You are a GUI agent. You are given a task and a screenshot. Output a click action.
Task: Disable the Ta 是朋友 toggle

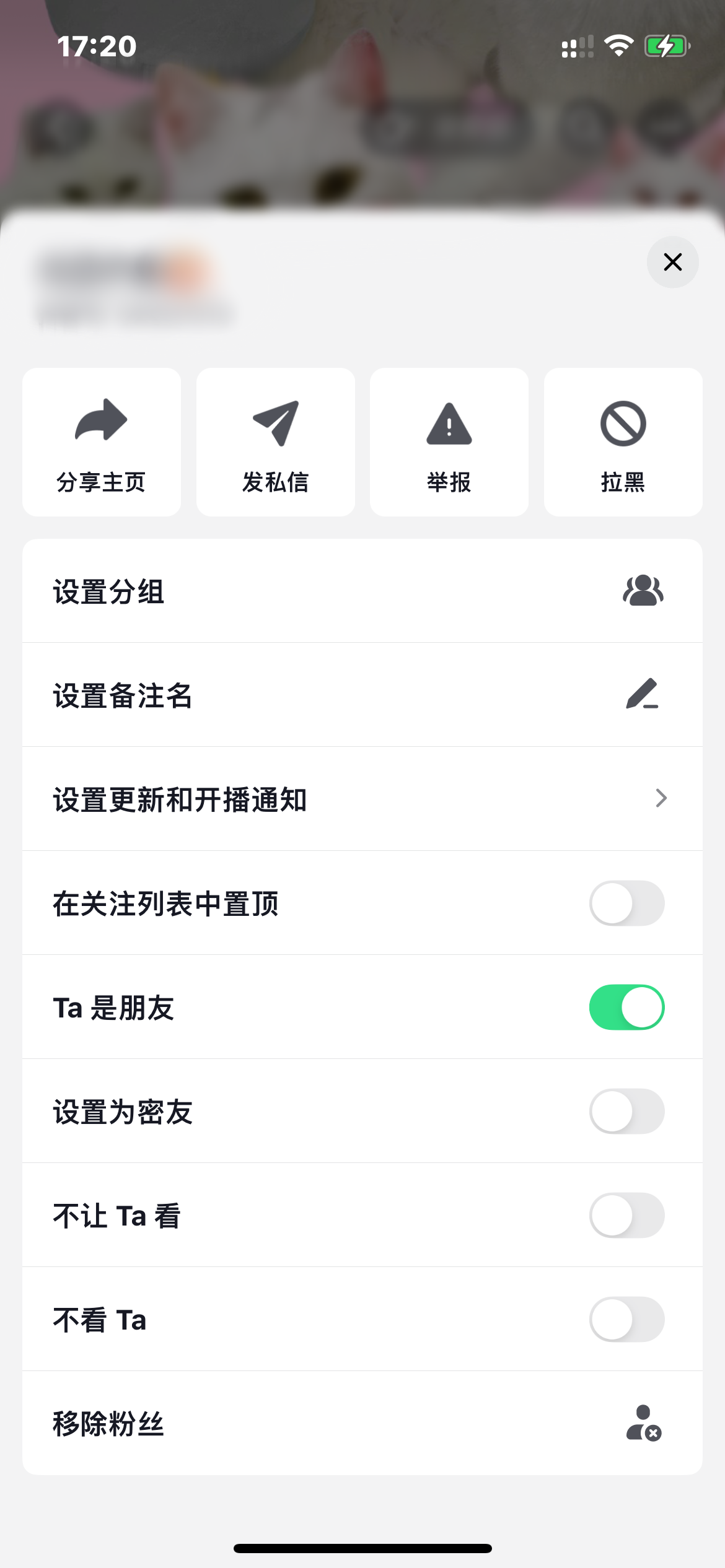(627, 1008)
